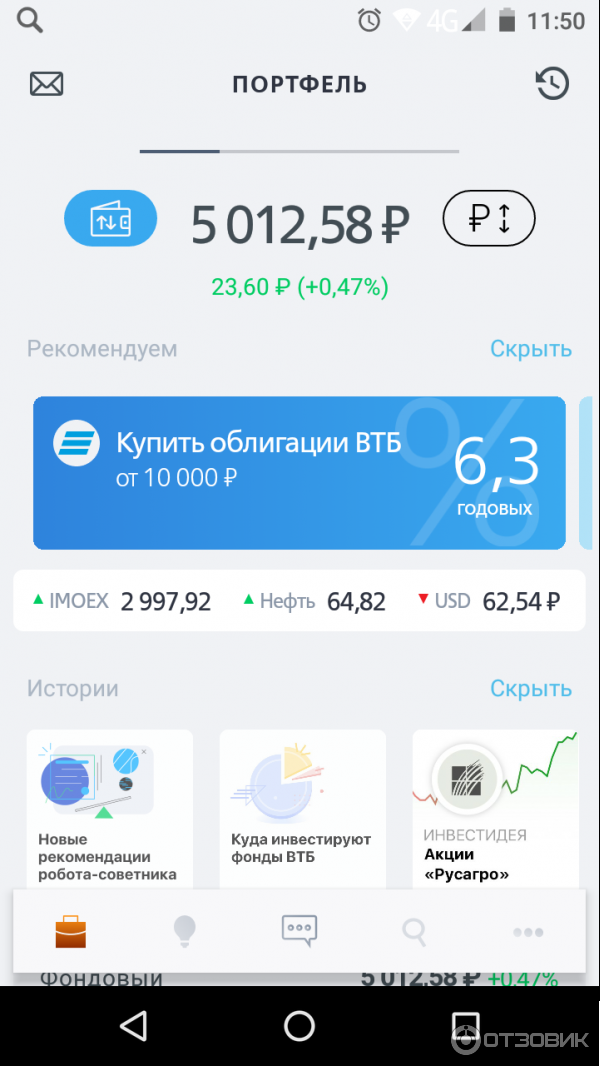The image size is (600, 1066).
Task: Open the operations history clock icon
Action: coord(552,84)
